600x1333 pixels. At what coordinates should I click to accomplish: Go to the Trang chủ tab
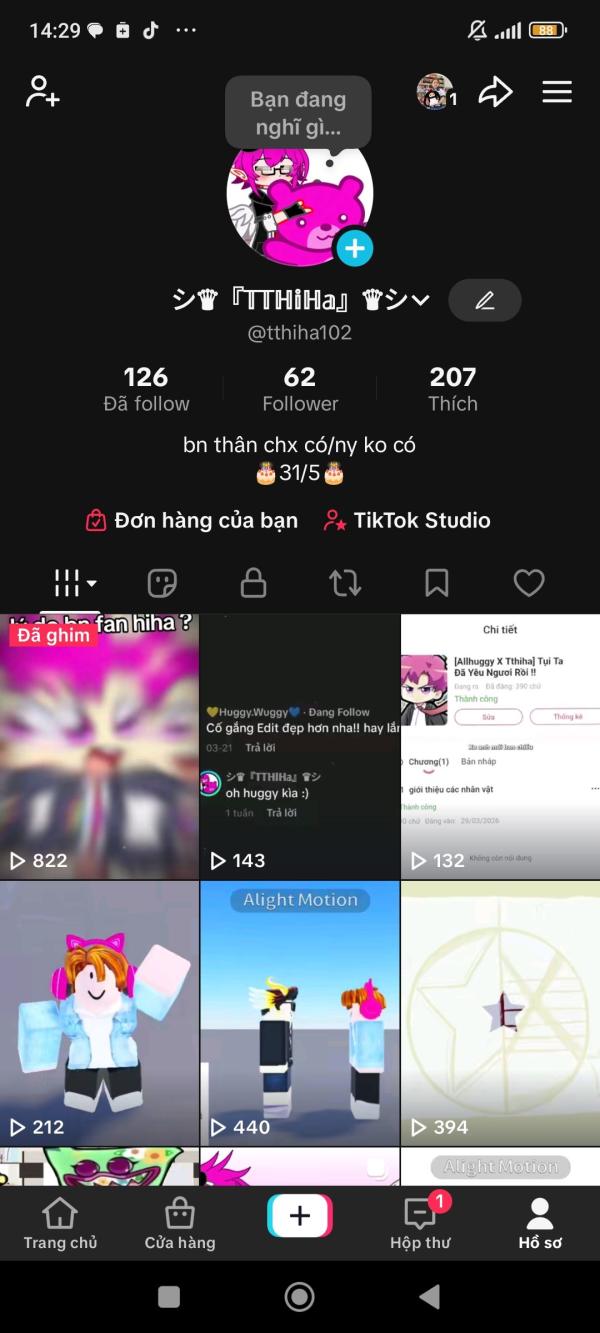click(x=60, y=1224)
